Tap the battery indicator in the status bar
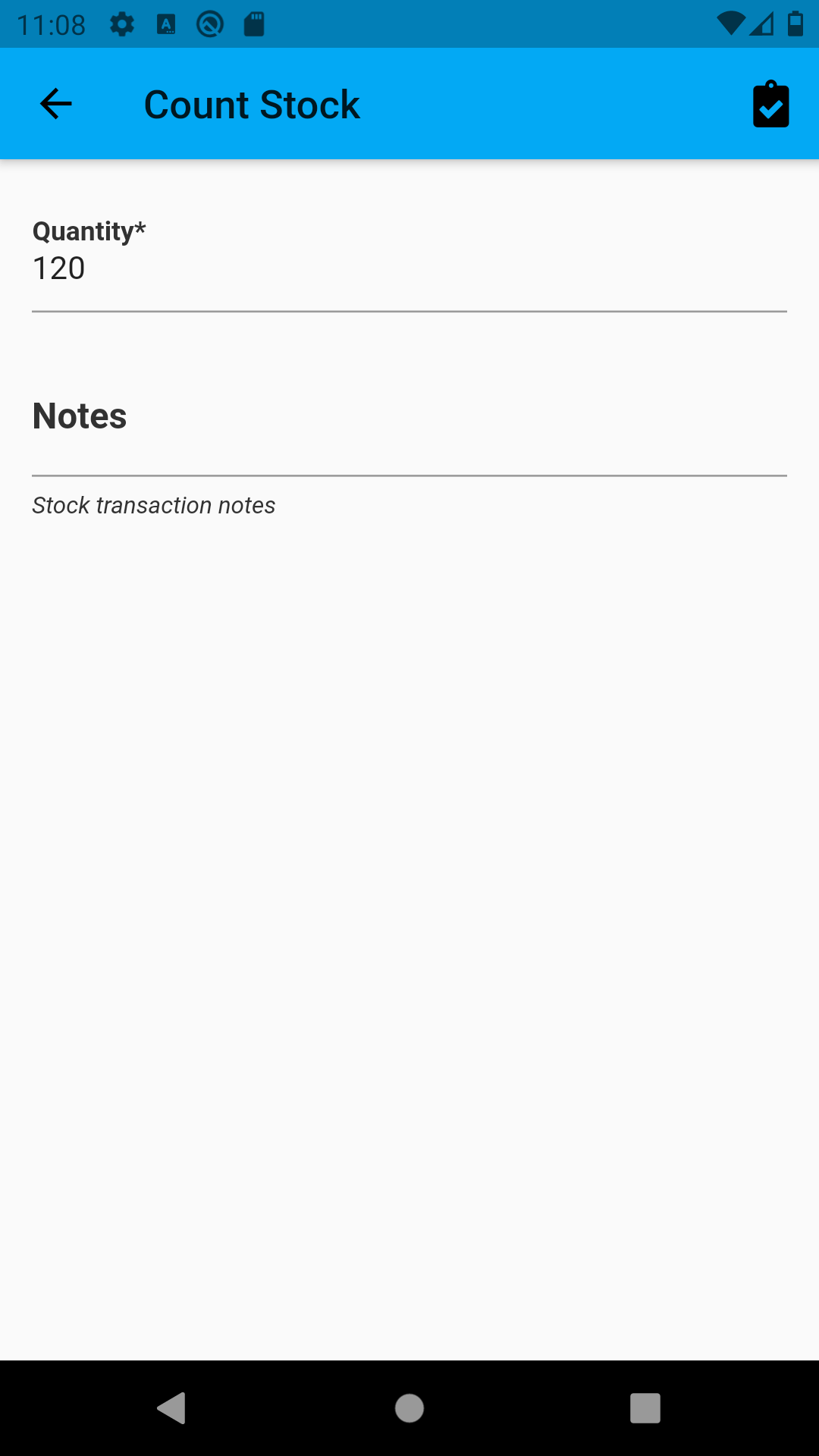Screen dimensions: 819x1456 click(x=794, y=24)
